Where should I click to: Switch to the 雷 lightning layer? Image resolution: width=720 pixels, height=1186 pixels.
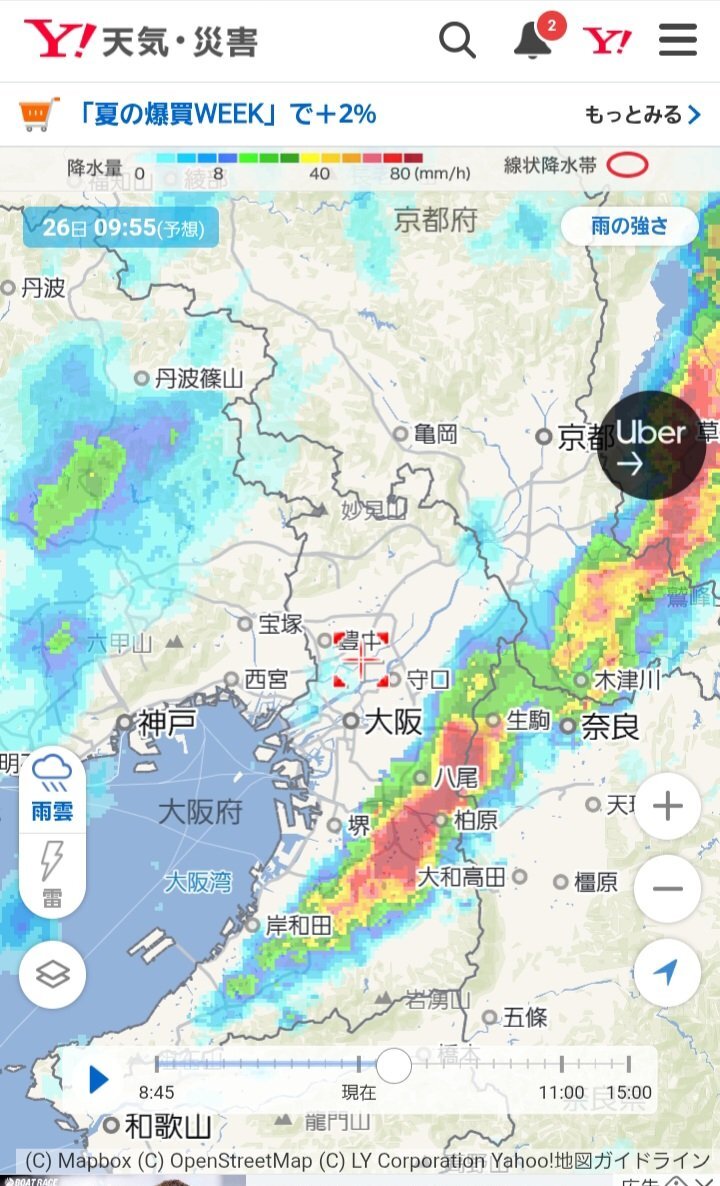[x=52, y=875]
